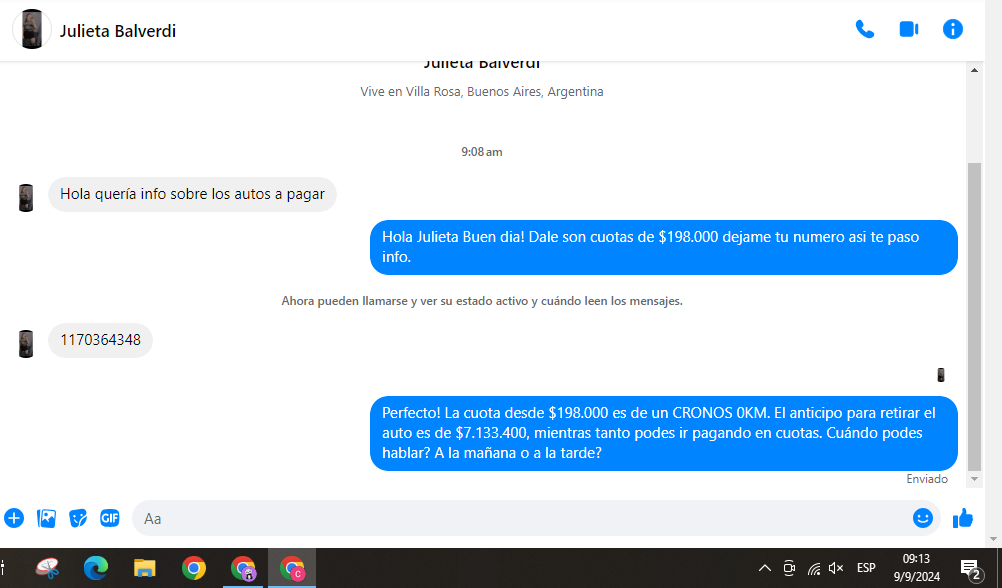Open Windows notification center
The width and height of the screenshot is (1002, 588).
(x=970, y=568)
